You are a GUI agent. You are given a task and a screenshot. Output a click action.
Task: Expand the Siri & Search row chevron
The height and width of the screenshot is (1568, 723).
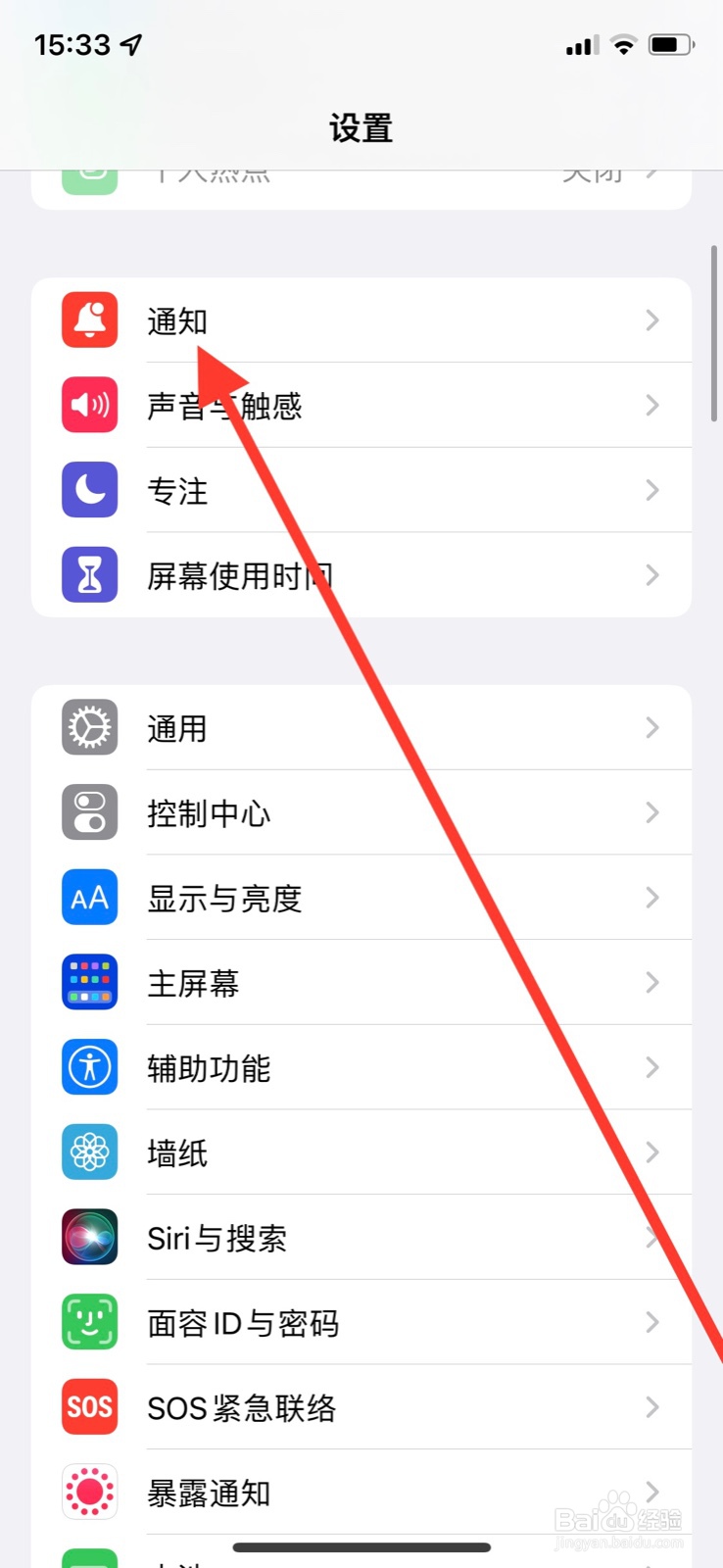pos(651,1237)
